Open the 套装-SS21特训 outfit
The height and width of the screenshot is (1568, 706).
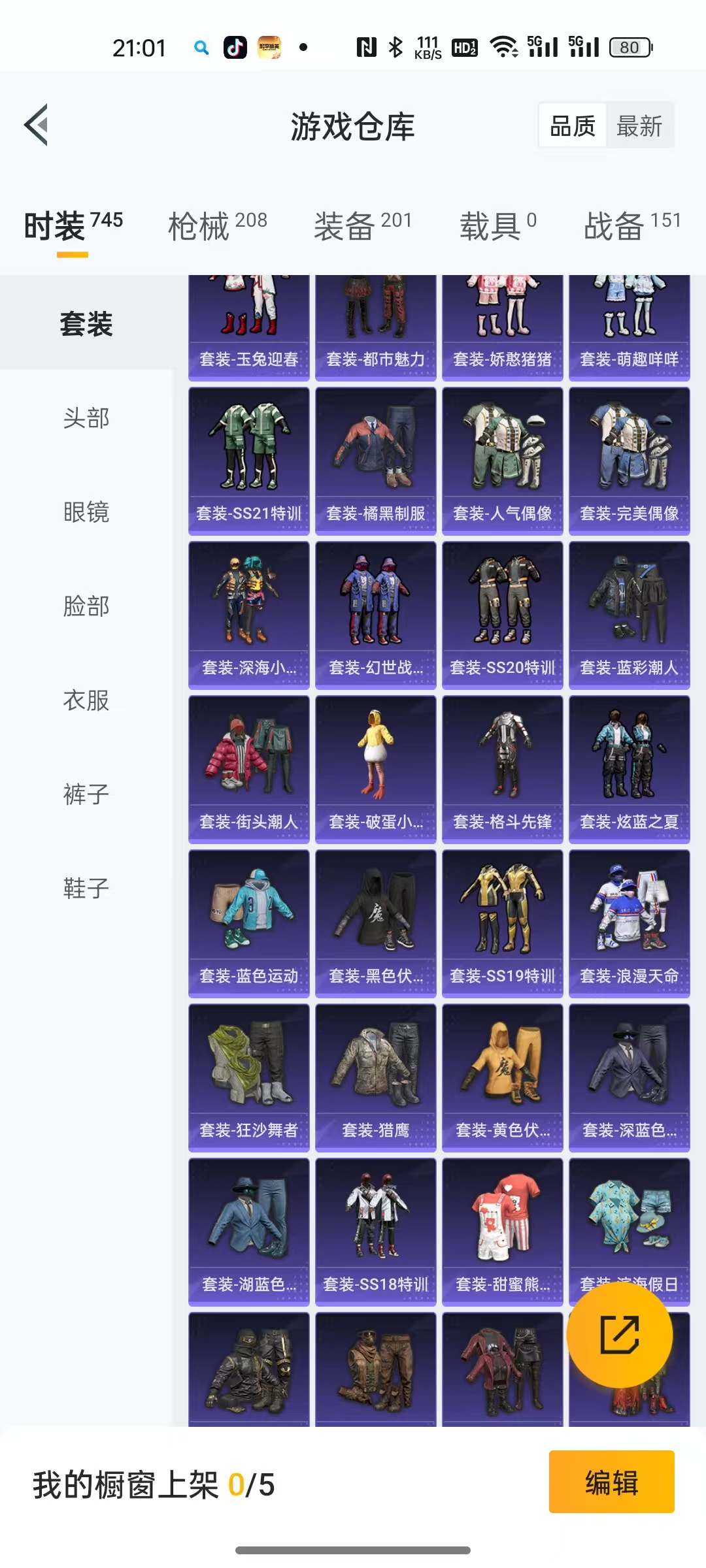point(248,461)
